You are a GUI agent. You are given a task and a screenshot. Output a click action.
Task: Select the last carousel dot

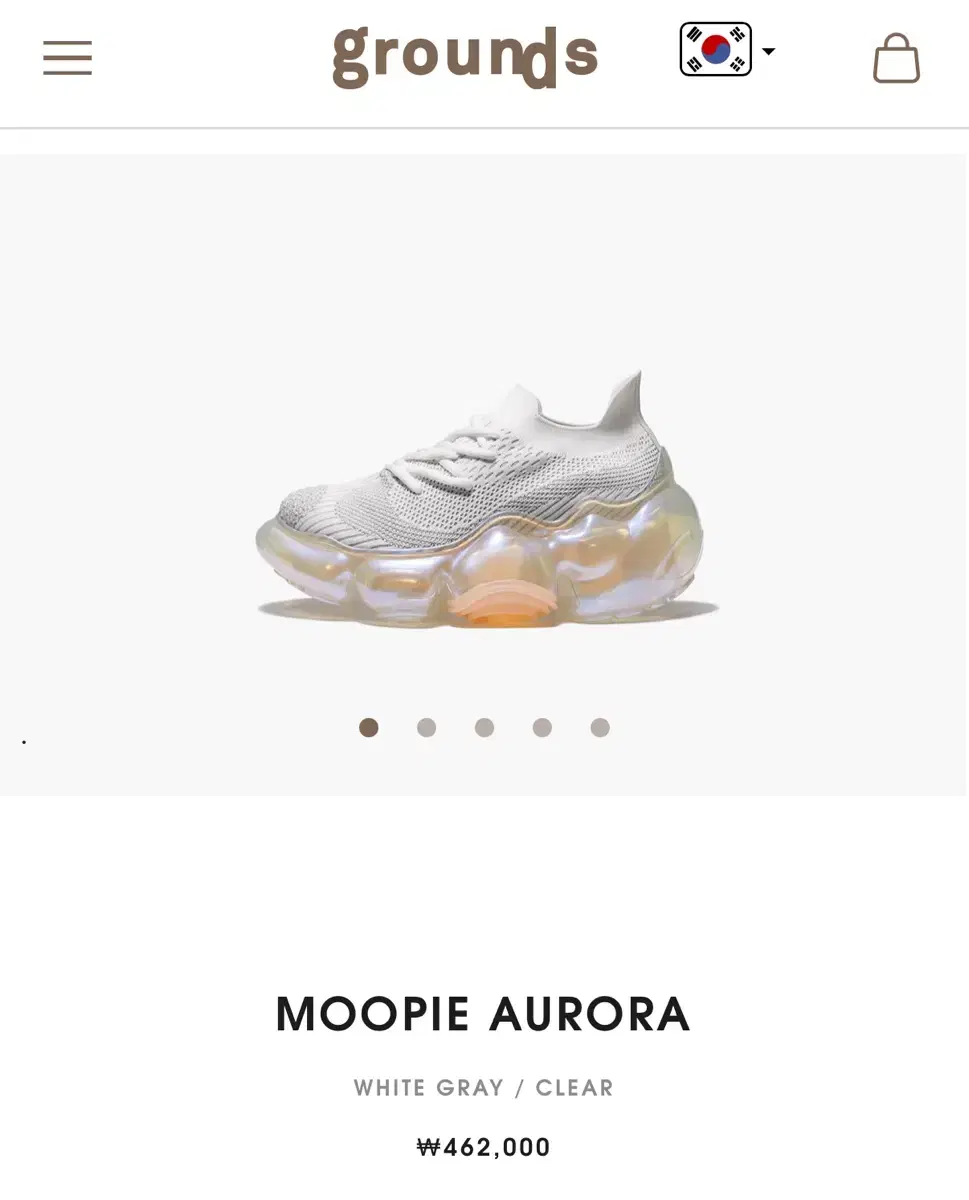tap(599, 727)
